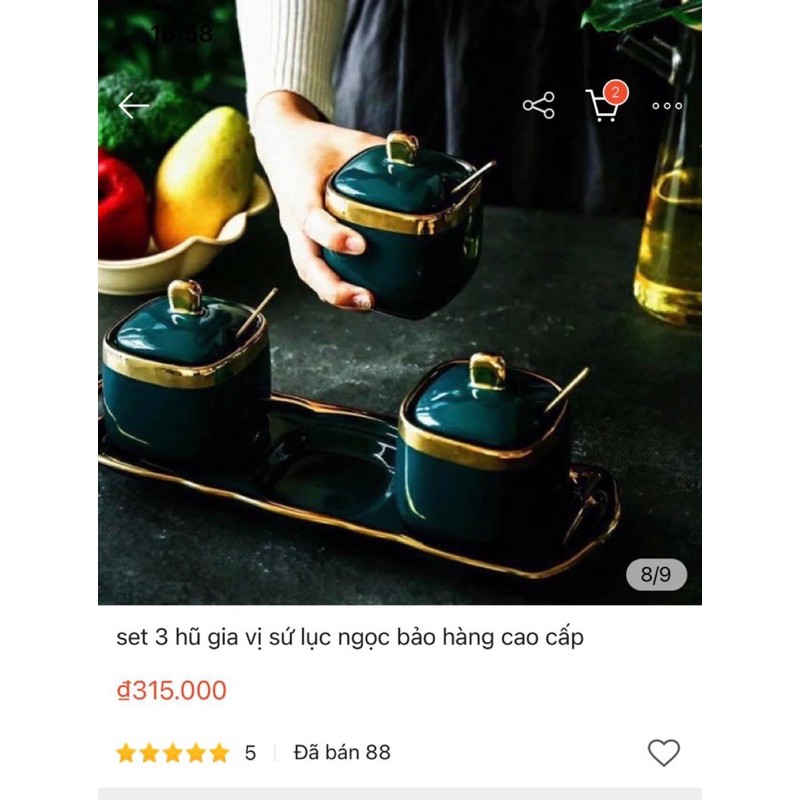Share this product
Image resolution: width=800 pixels, height=800 pixels.
point(539,106)
